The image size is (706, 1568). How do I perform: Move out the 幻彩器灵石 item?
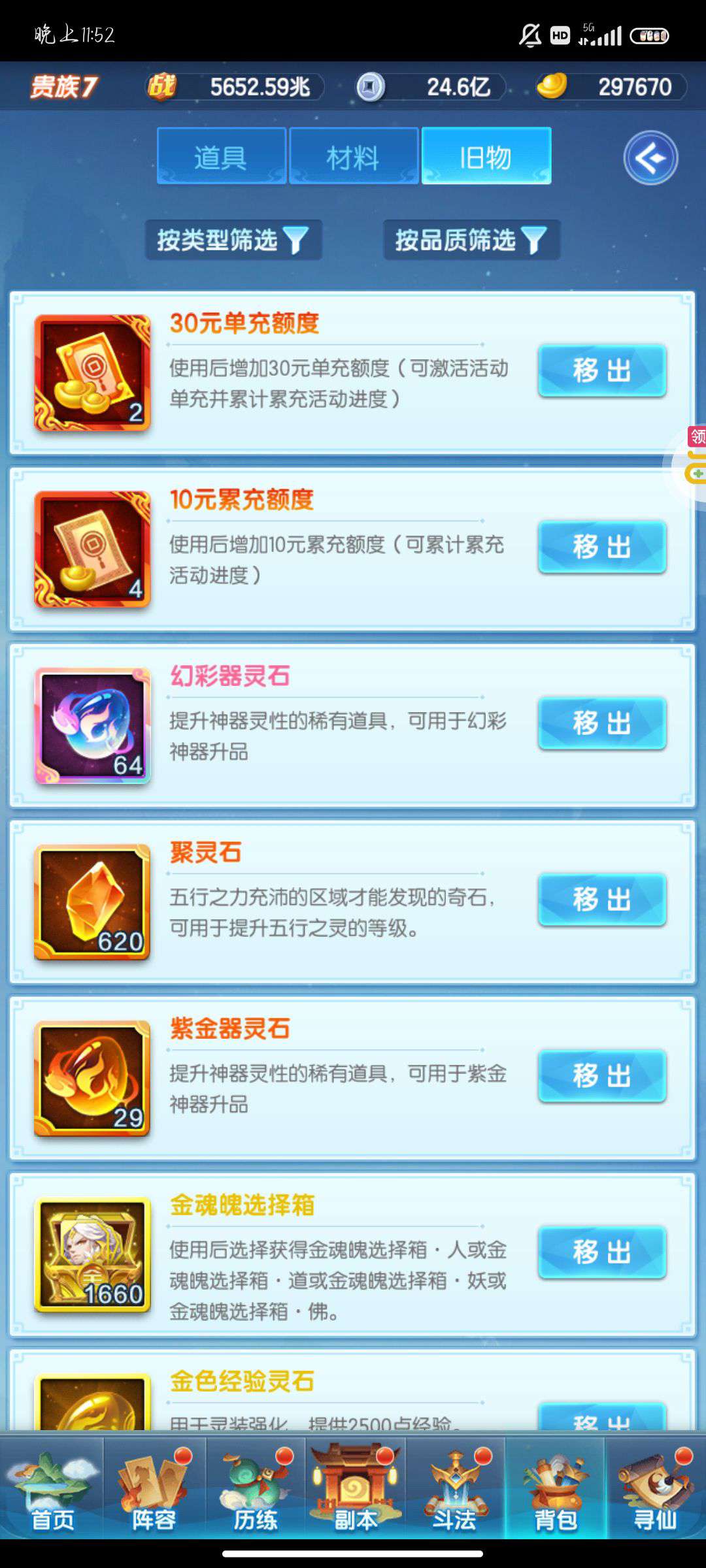tap(602, 723)
